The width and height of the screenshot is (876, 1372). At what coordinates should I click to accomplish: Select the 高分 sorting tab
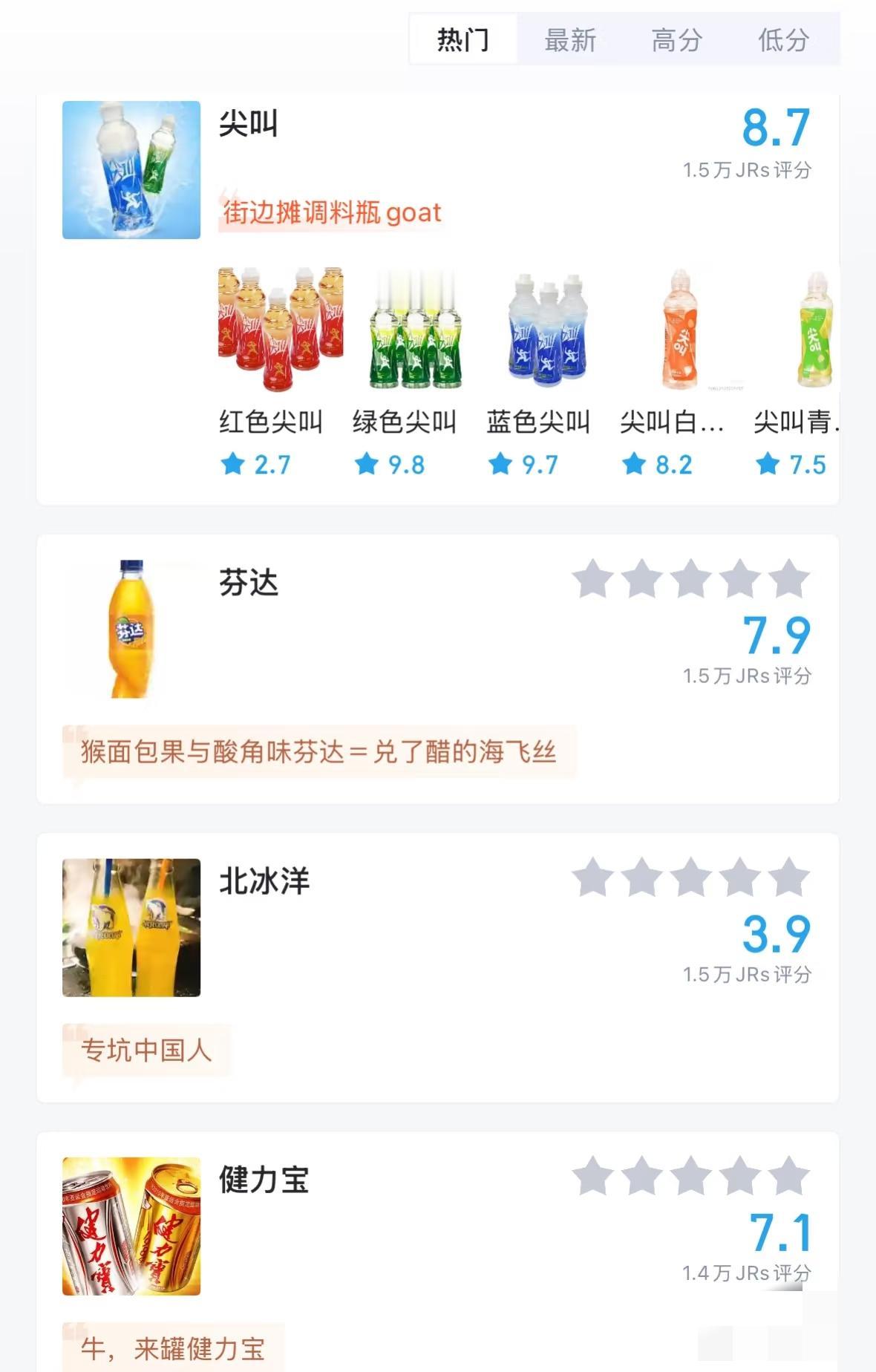(676, 39)
